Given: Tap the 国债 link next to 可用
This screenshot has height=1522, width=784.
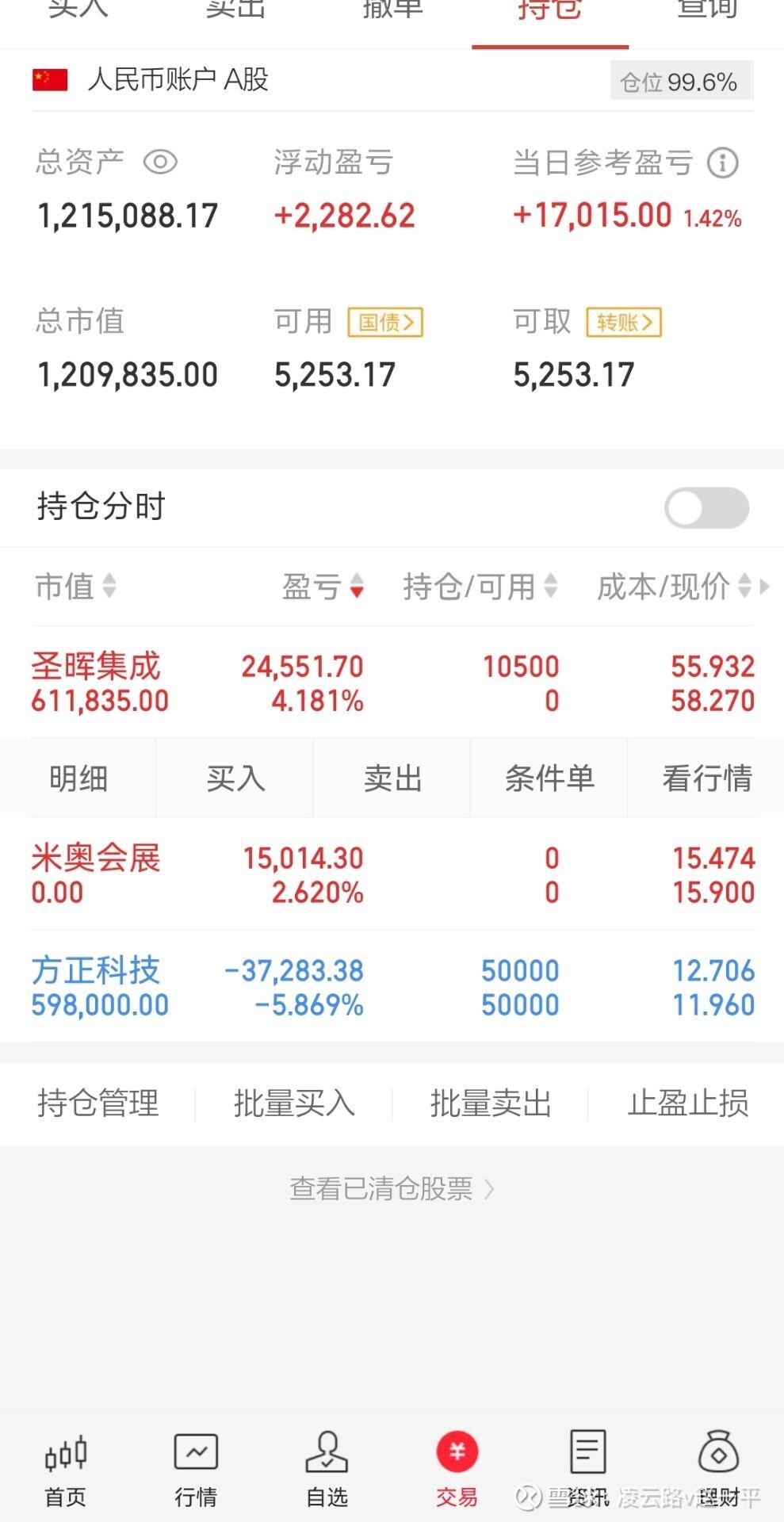Looking at the screenshot, I should tap(385, 323).
